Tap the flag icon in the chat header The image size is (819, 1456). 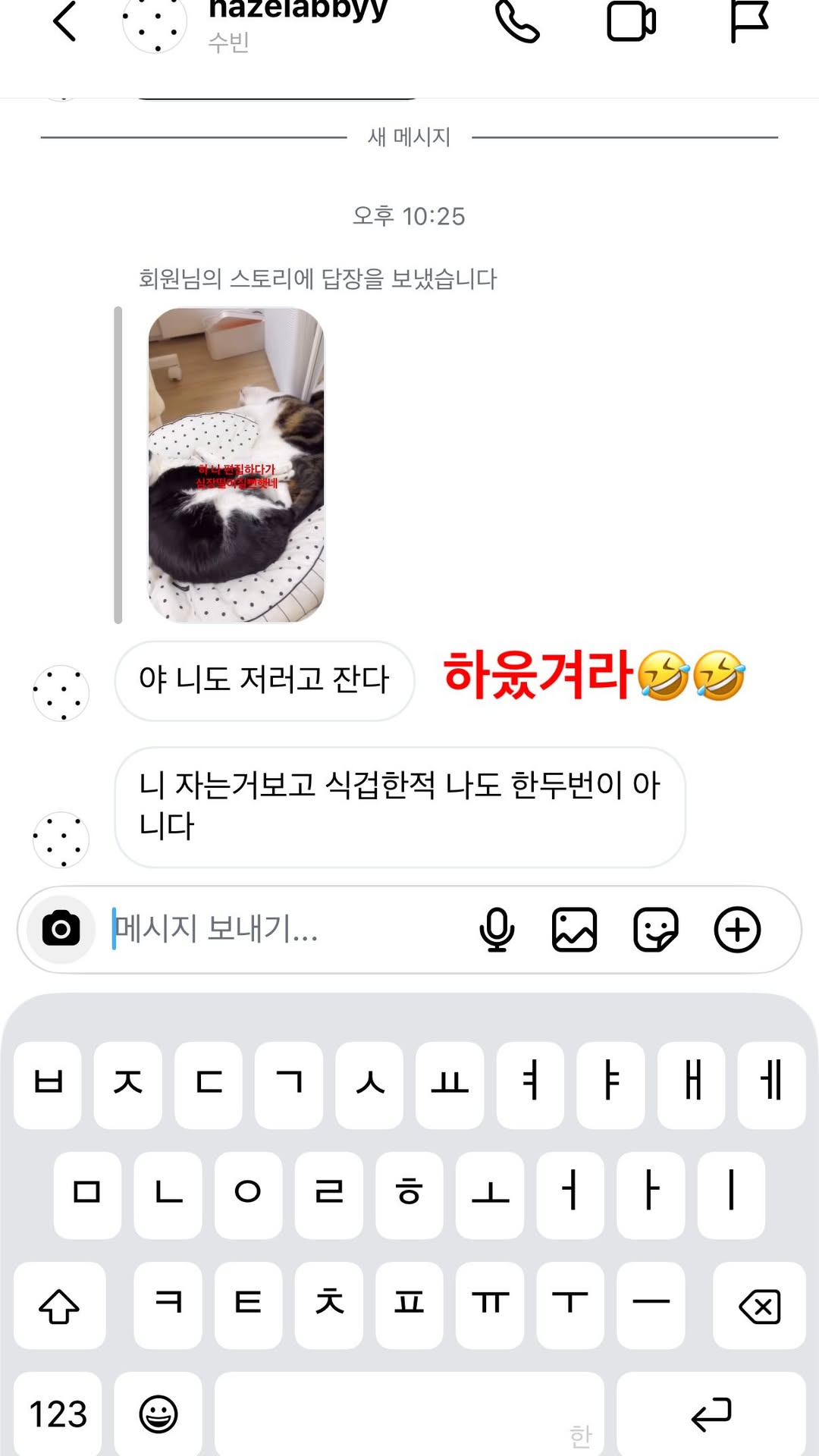coord(749,21)
